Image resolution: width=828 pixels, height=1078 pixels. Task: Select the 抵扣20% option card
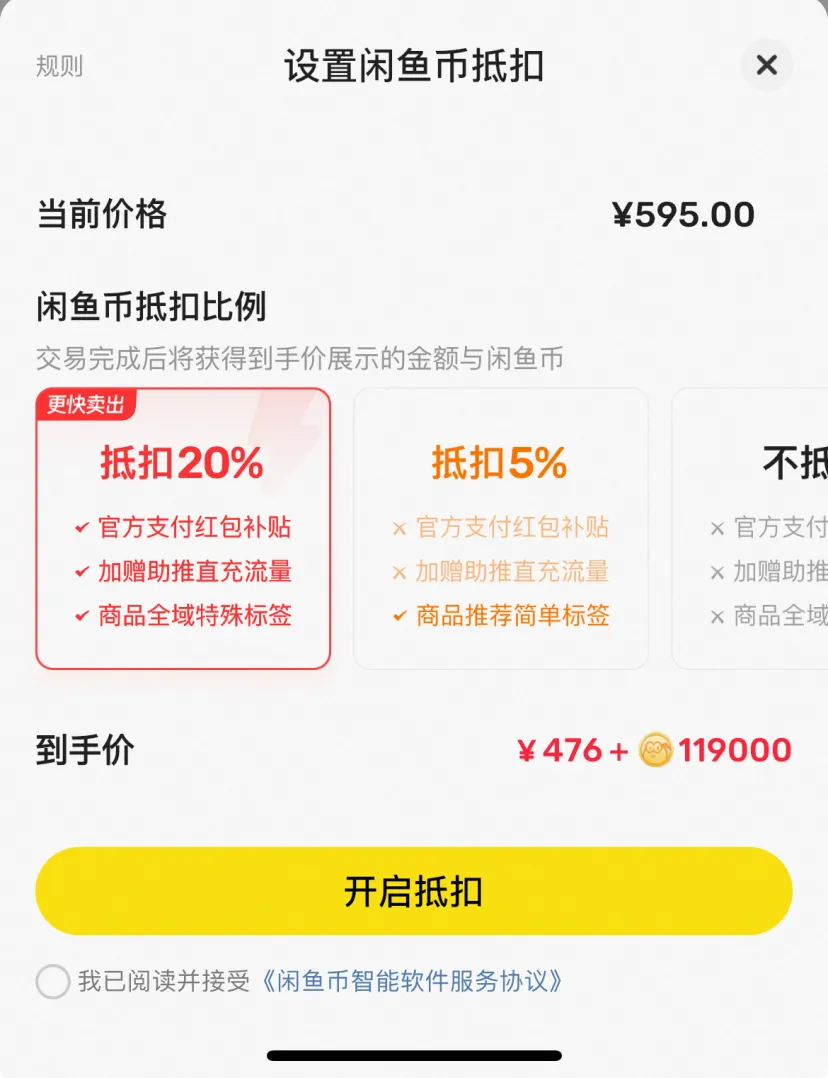coord(183,528)
